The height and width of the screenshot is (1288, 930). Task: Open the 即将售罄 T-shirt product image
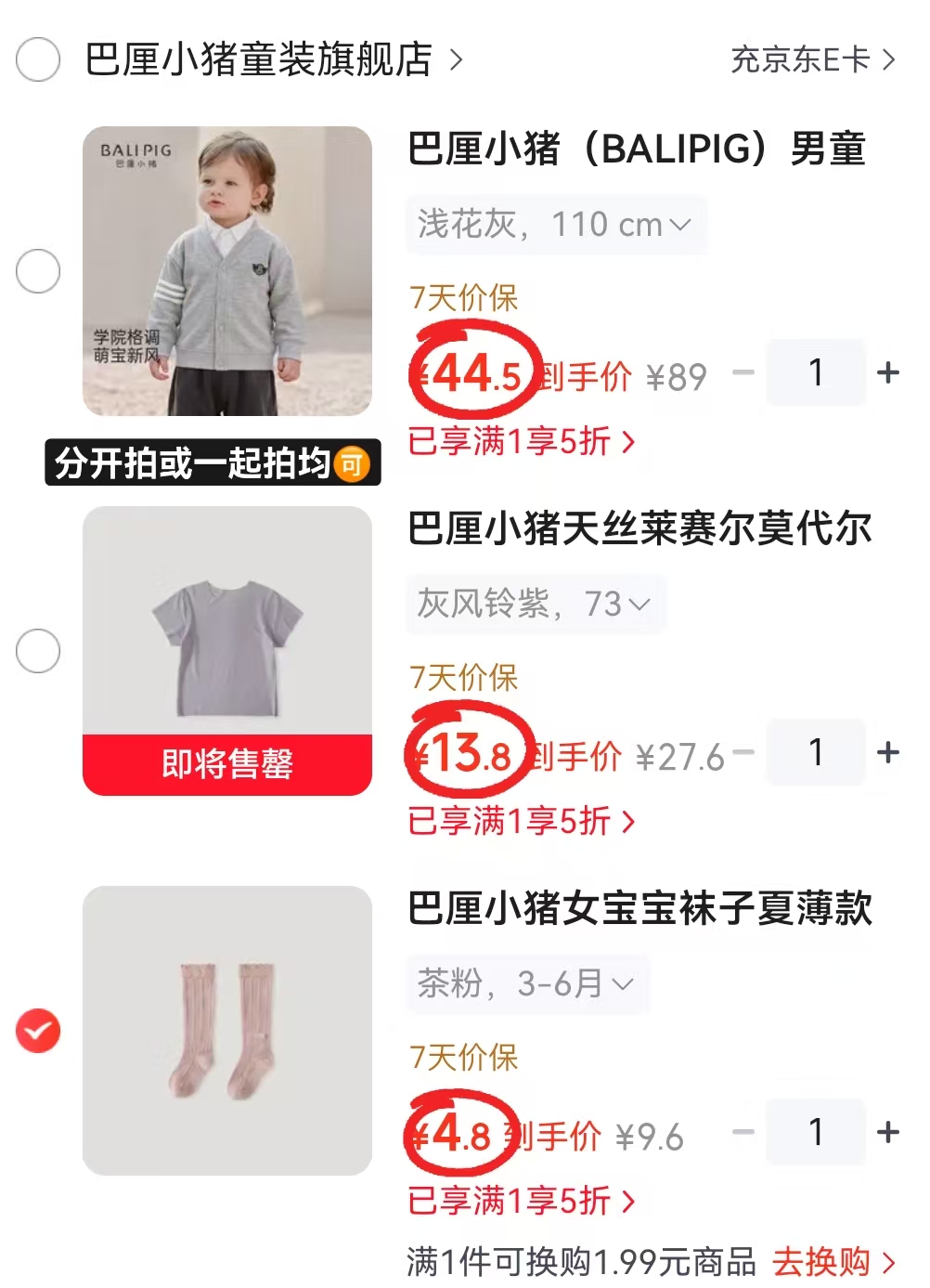[227, 651]
